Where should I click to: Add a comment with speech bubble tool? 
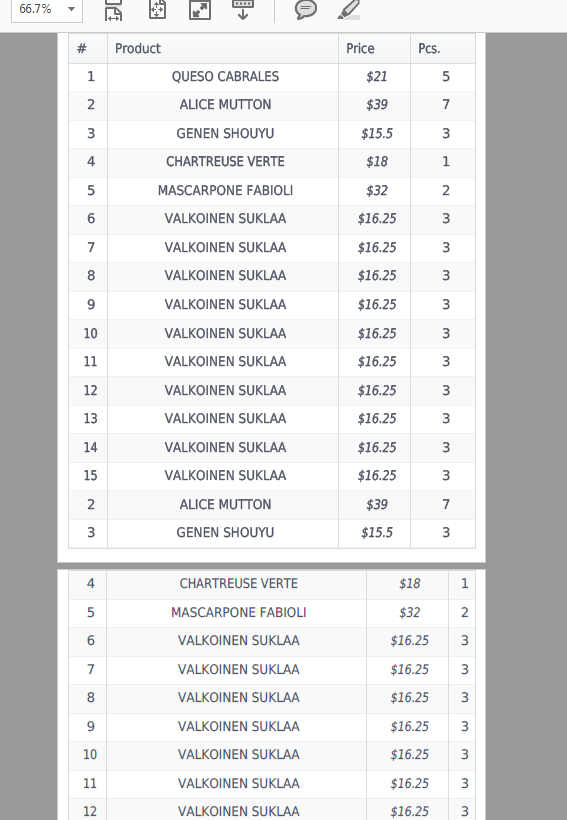[x=306, y=9]
